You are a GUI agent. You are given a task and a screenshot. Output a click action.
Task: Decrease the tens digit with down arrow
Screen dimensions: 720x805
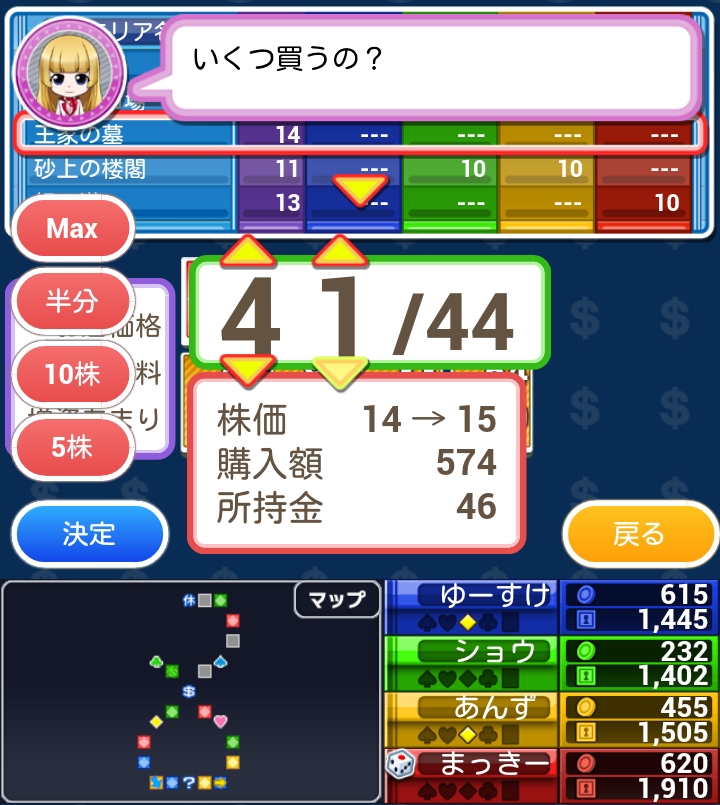248,372
